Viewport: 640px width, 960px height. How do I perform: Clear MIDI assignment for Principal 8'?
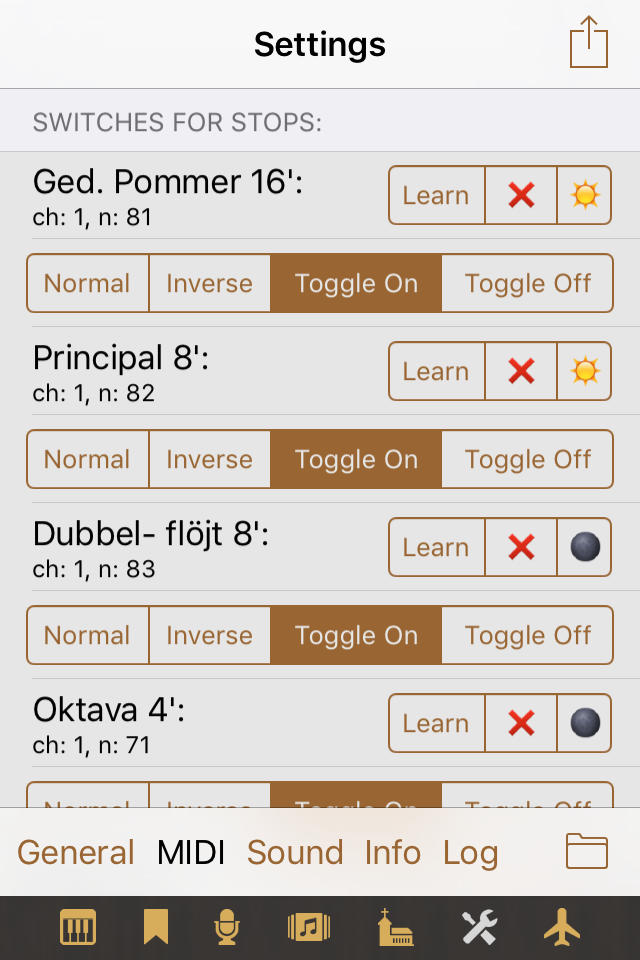tap(521, 371)
